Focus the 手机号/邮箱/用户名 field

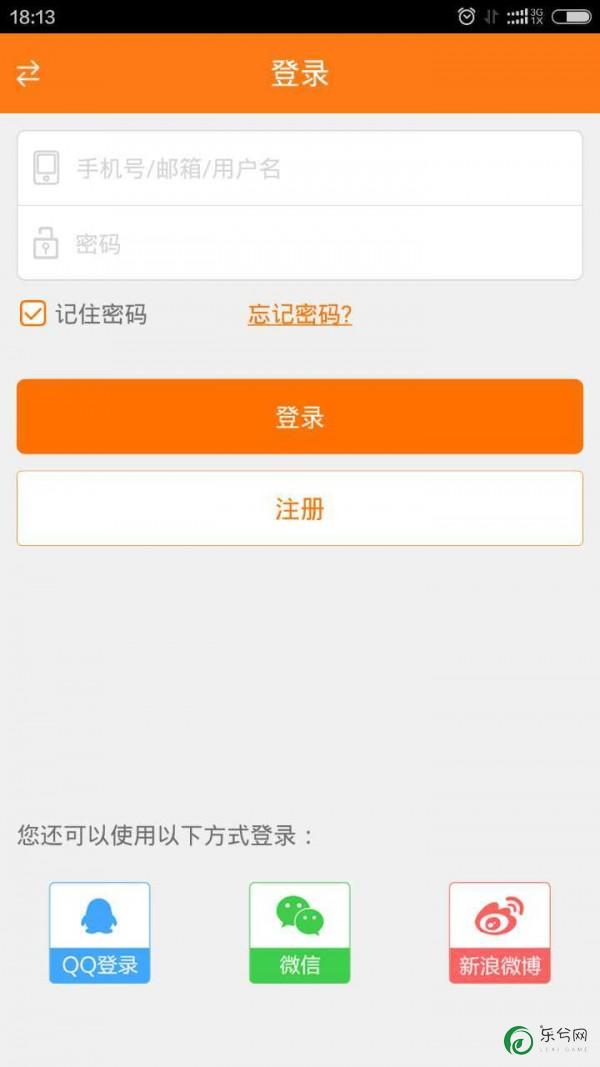tap(300, 168)
